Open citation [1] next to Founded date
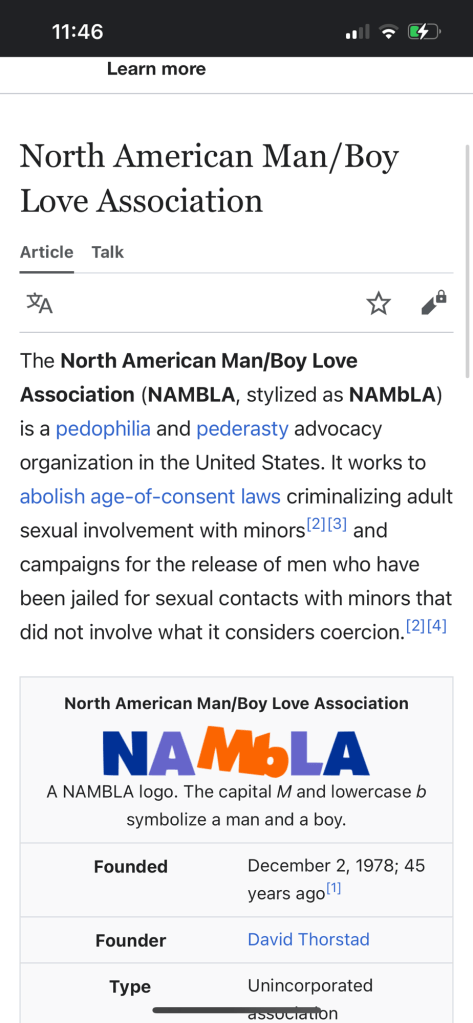This screenshot has width=473, height=1023. click(333, 888)
